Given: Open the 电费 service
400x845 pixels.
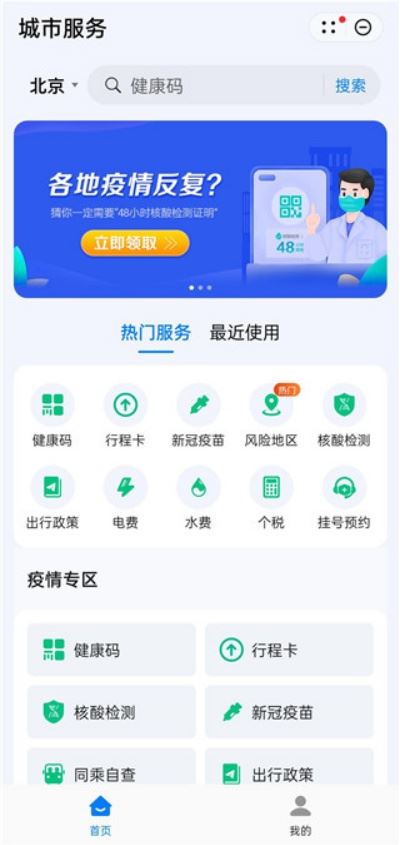Looking at the screenshot, I should pyautogui.click(x=125, y=498).
